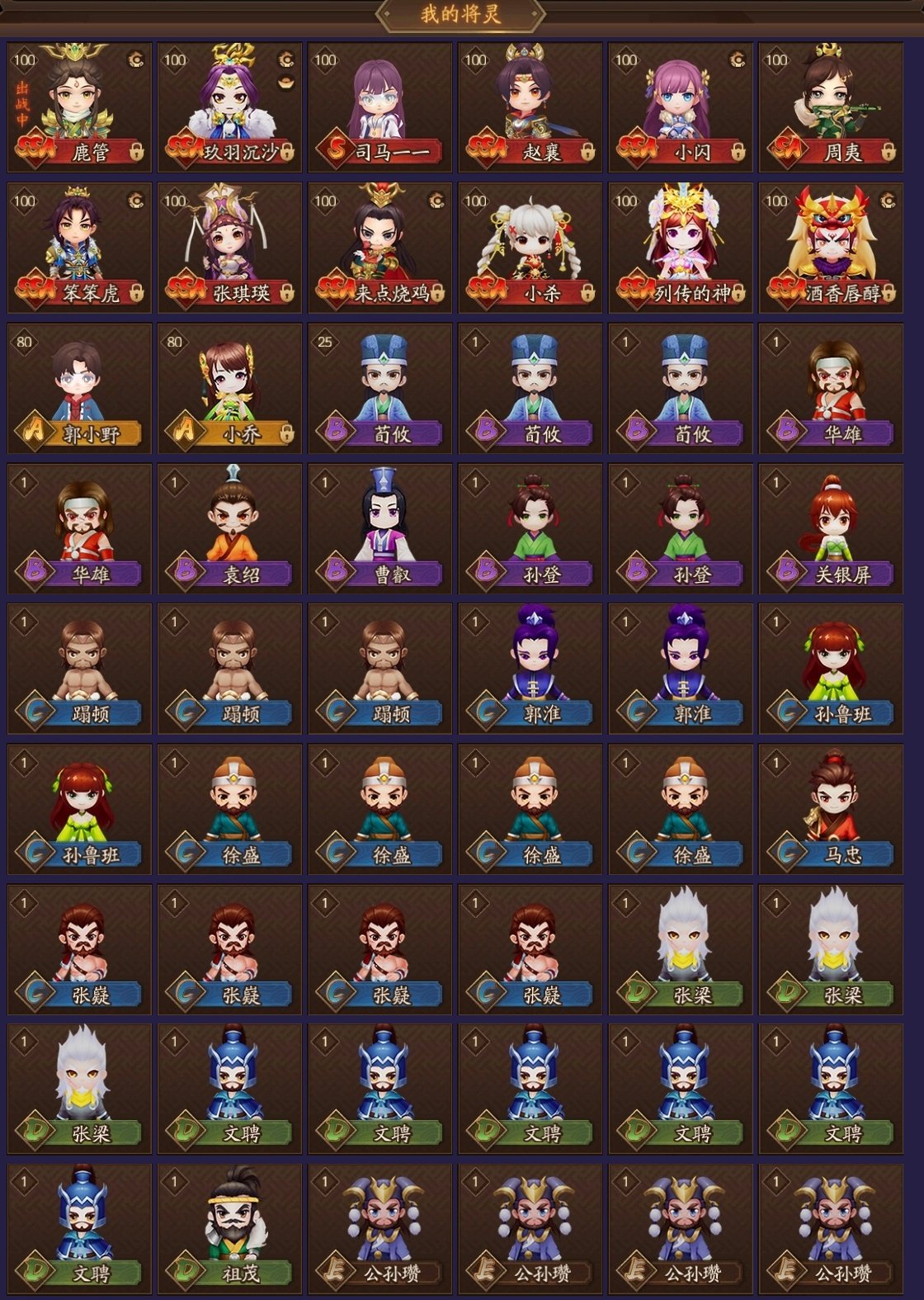View the 笨笨虎 spirit card

tap(79, 248)
